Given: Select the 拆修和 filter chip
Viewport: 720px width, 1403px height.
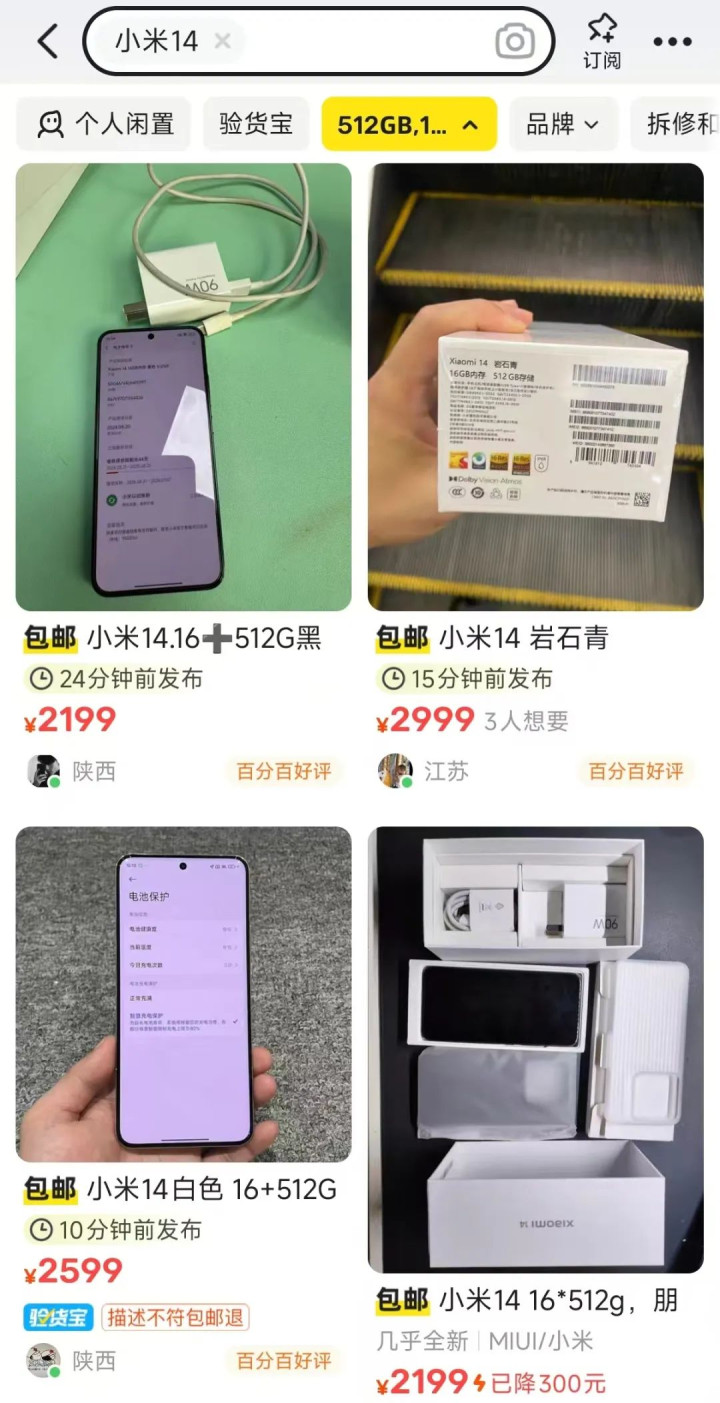Looking at the screenshot, I should tap(675, 124).
